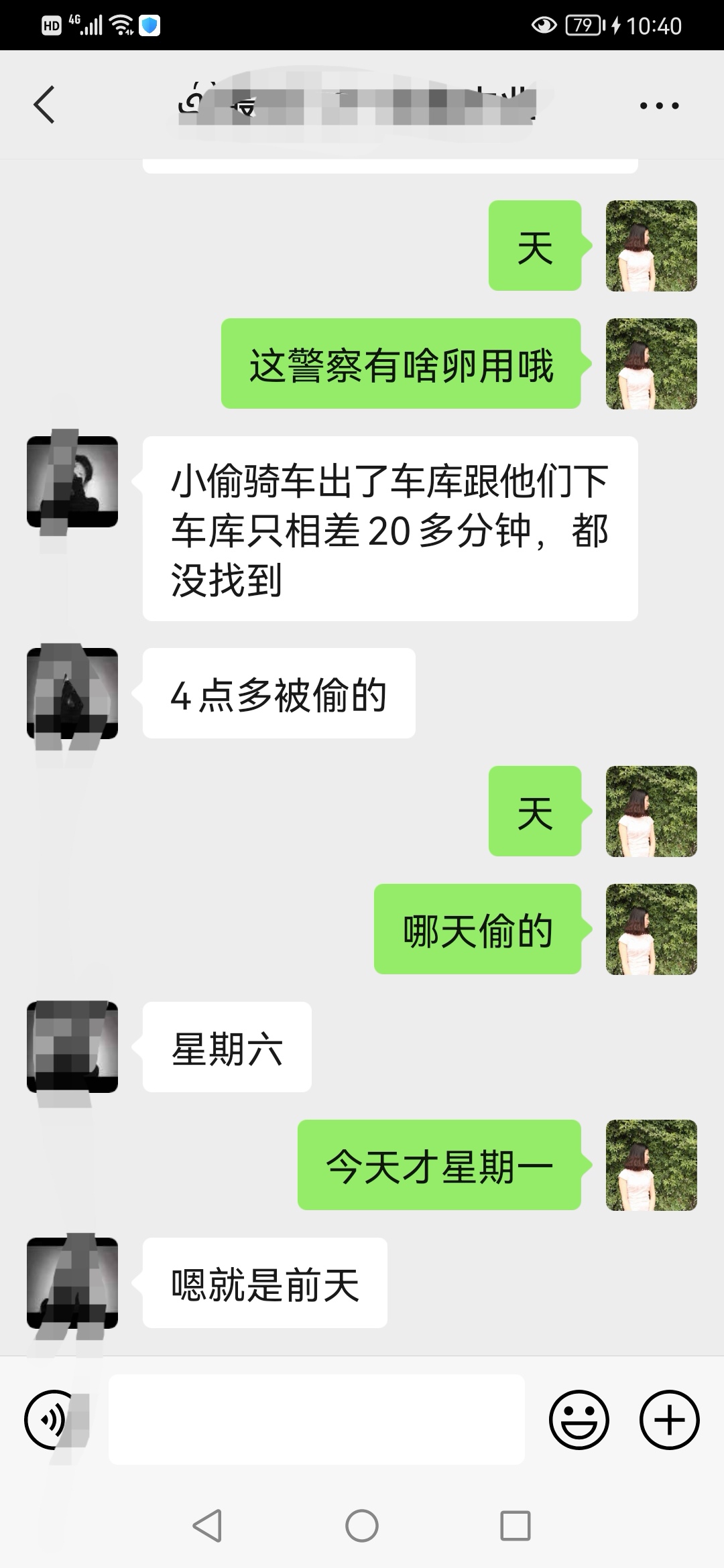724x1568 pixels.
Task: Tap the sender avatar beside 这警察有啥卵用哦
Action: click(x=651, y=364)
